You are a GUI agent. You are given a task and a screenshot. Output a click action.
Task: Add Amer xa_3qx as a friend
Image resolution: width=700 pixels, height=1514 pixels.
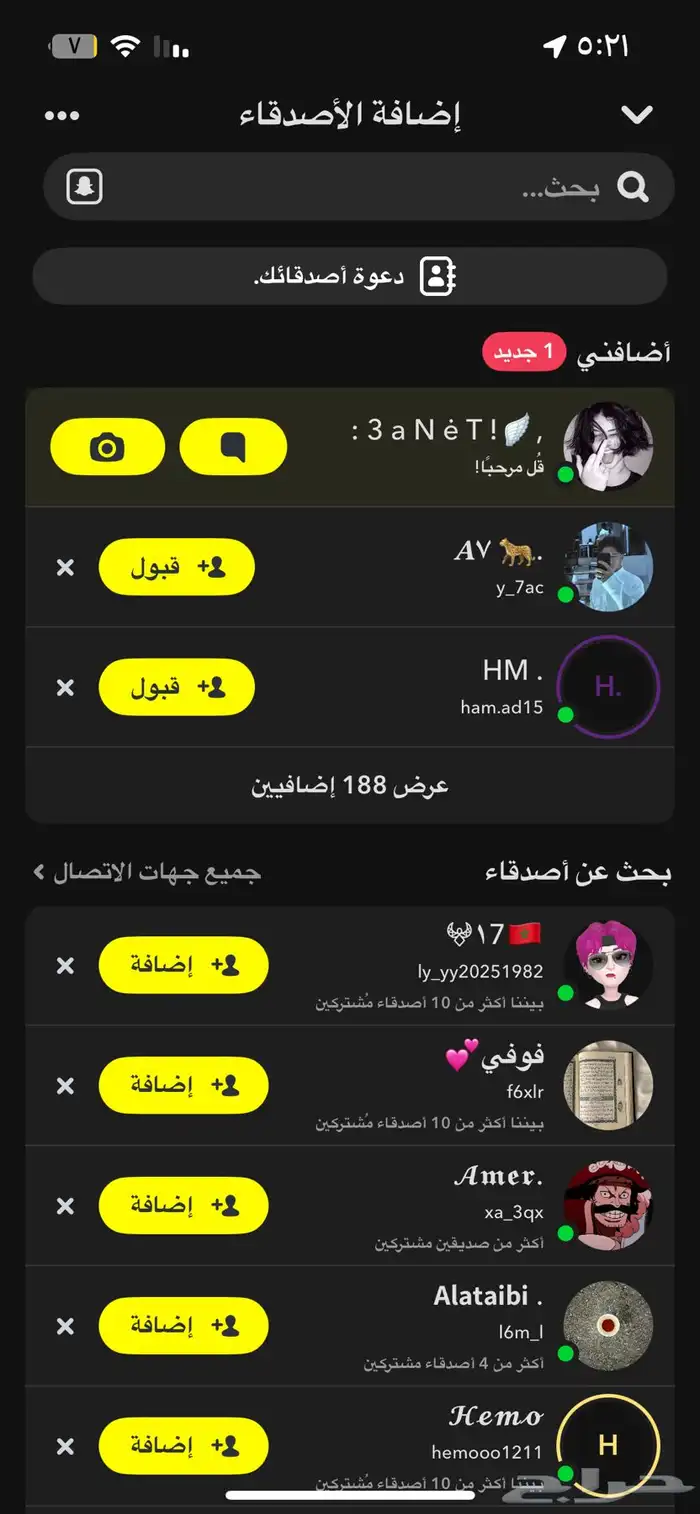(183, 1205)
